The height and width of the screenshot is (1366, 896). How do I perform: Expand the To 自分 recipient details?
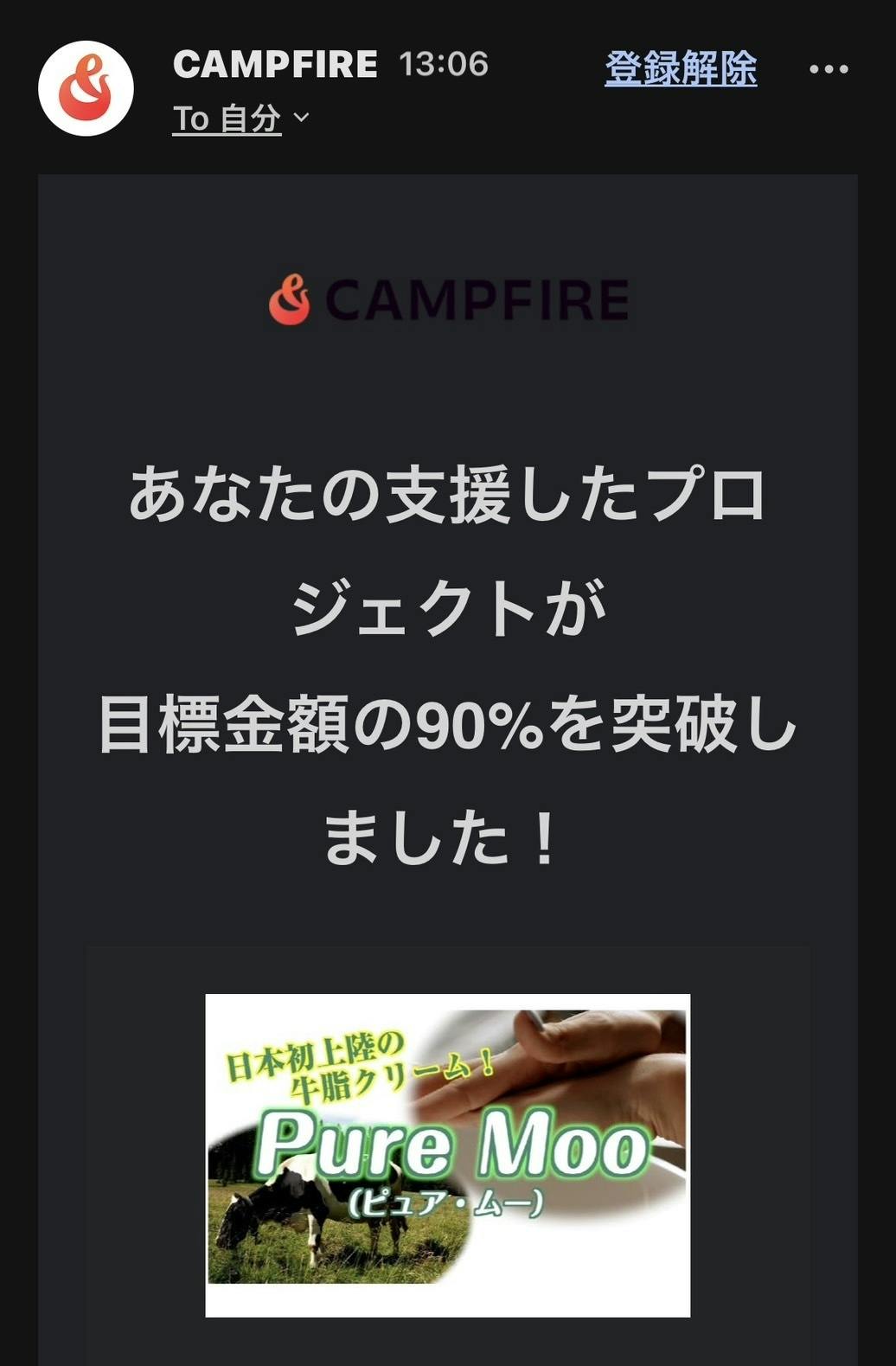pyautogui.click(x=240, y=119)
